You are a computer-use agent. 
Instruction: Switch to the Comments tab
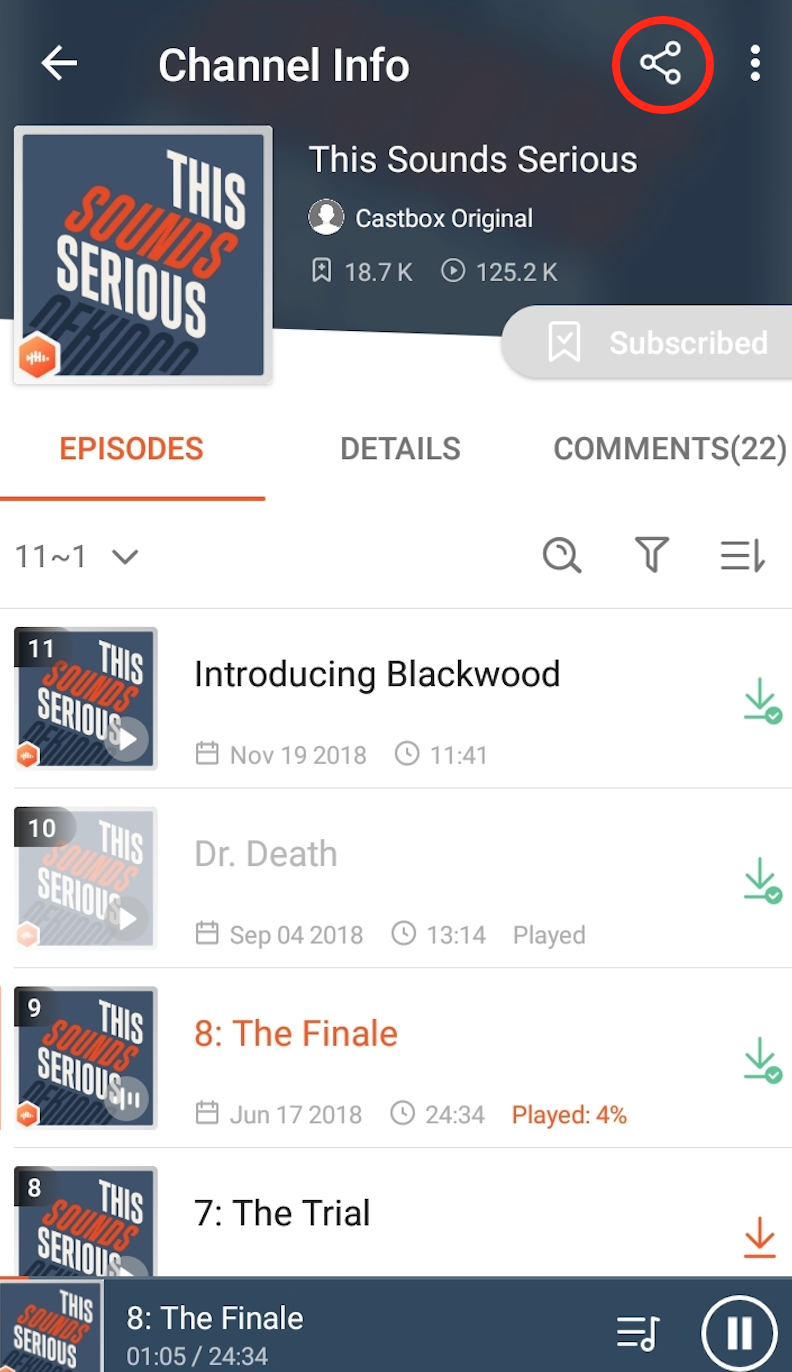click(x=669, y=449)
